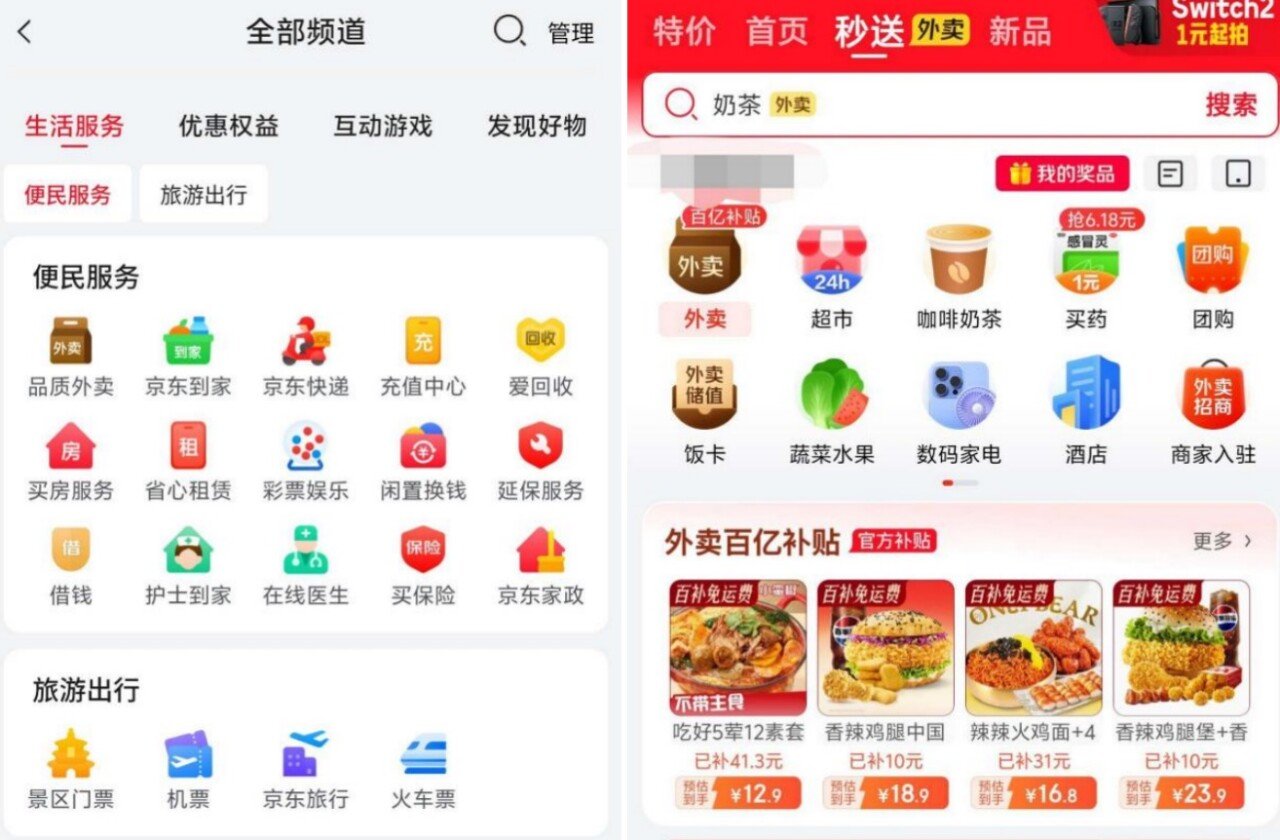Tap 管理 to manage channels
The image size is (1280, 840).
570,33
